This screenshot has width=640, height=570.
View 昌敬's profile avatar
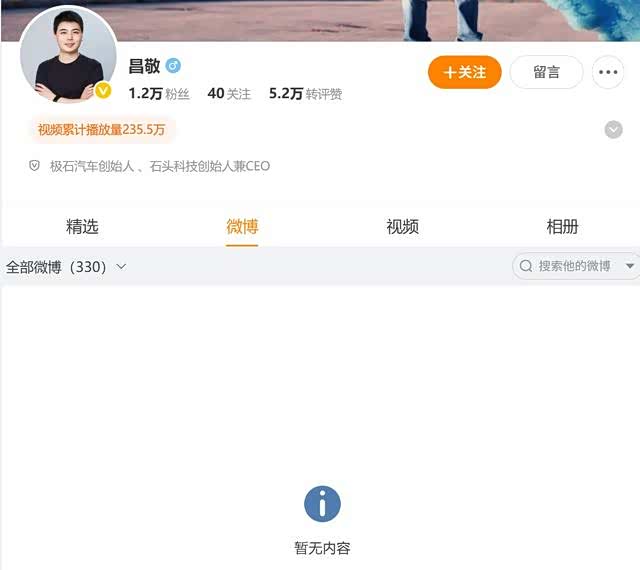point(68,55)
